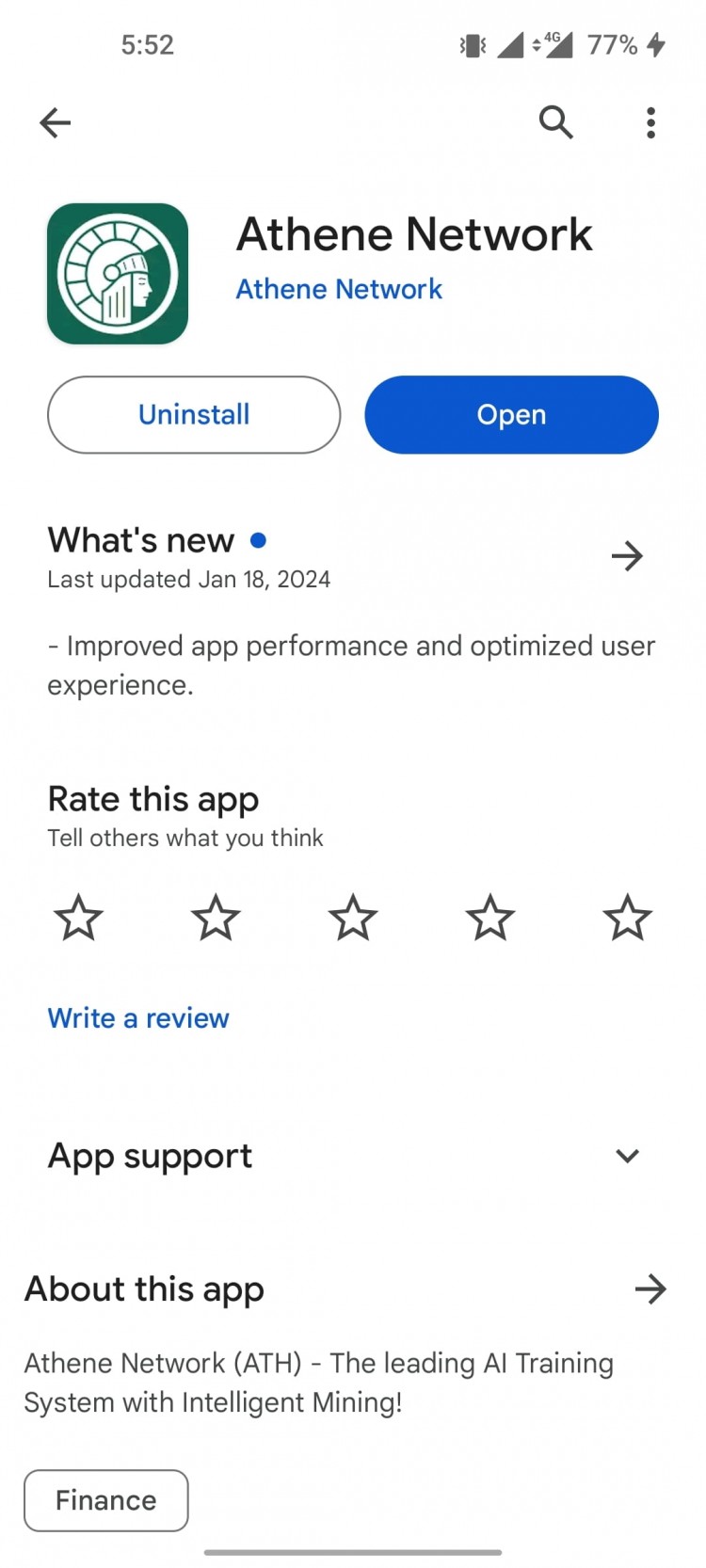The height and width of the screenshot is (1568, 706).
Task: Select the third rating star
Action: coord(353,918)
